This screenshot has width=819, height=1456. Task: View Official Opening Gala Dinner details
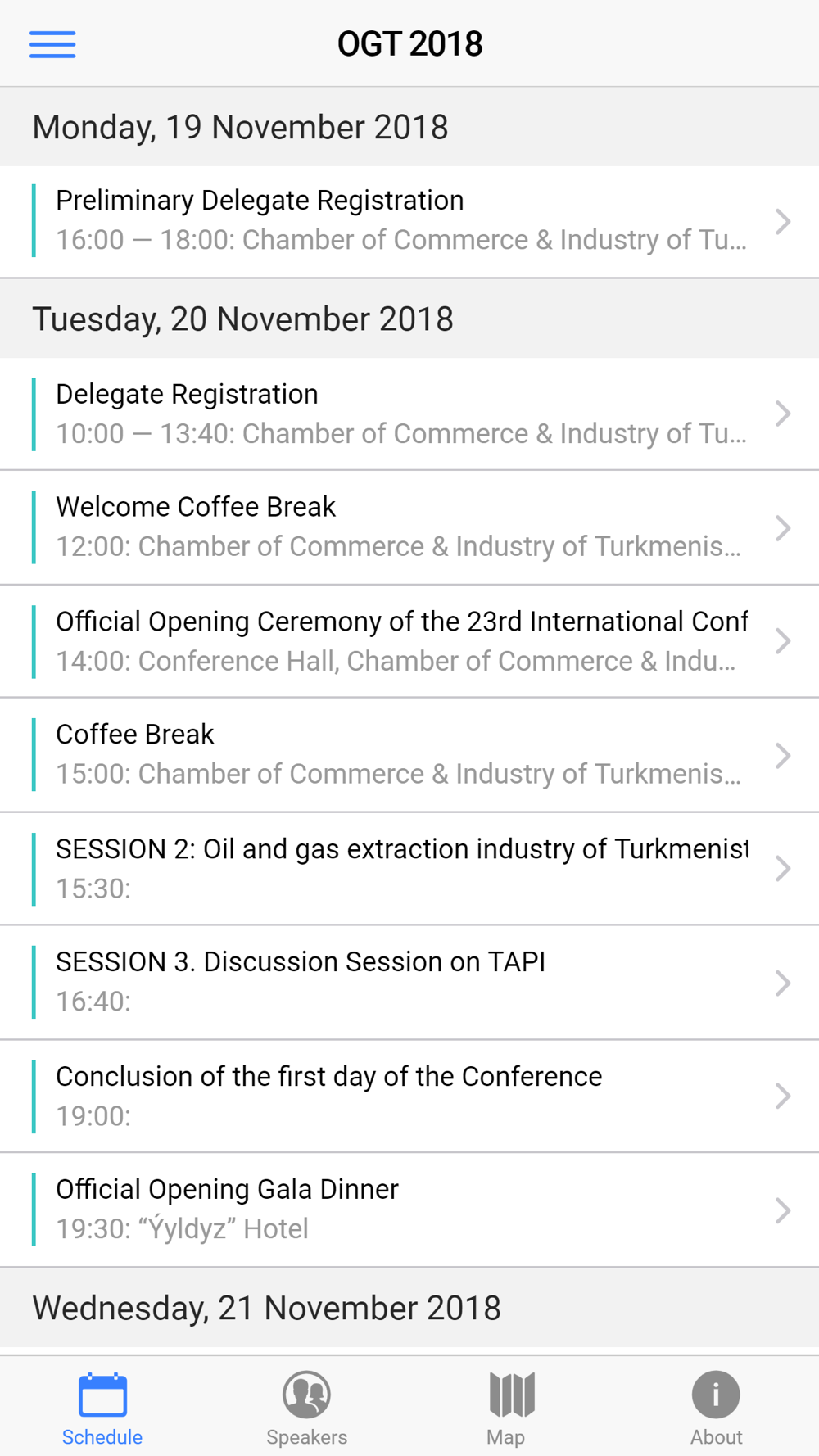pyautogui.click(x=401, y=1209)
